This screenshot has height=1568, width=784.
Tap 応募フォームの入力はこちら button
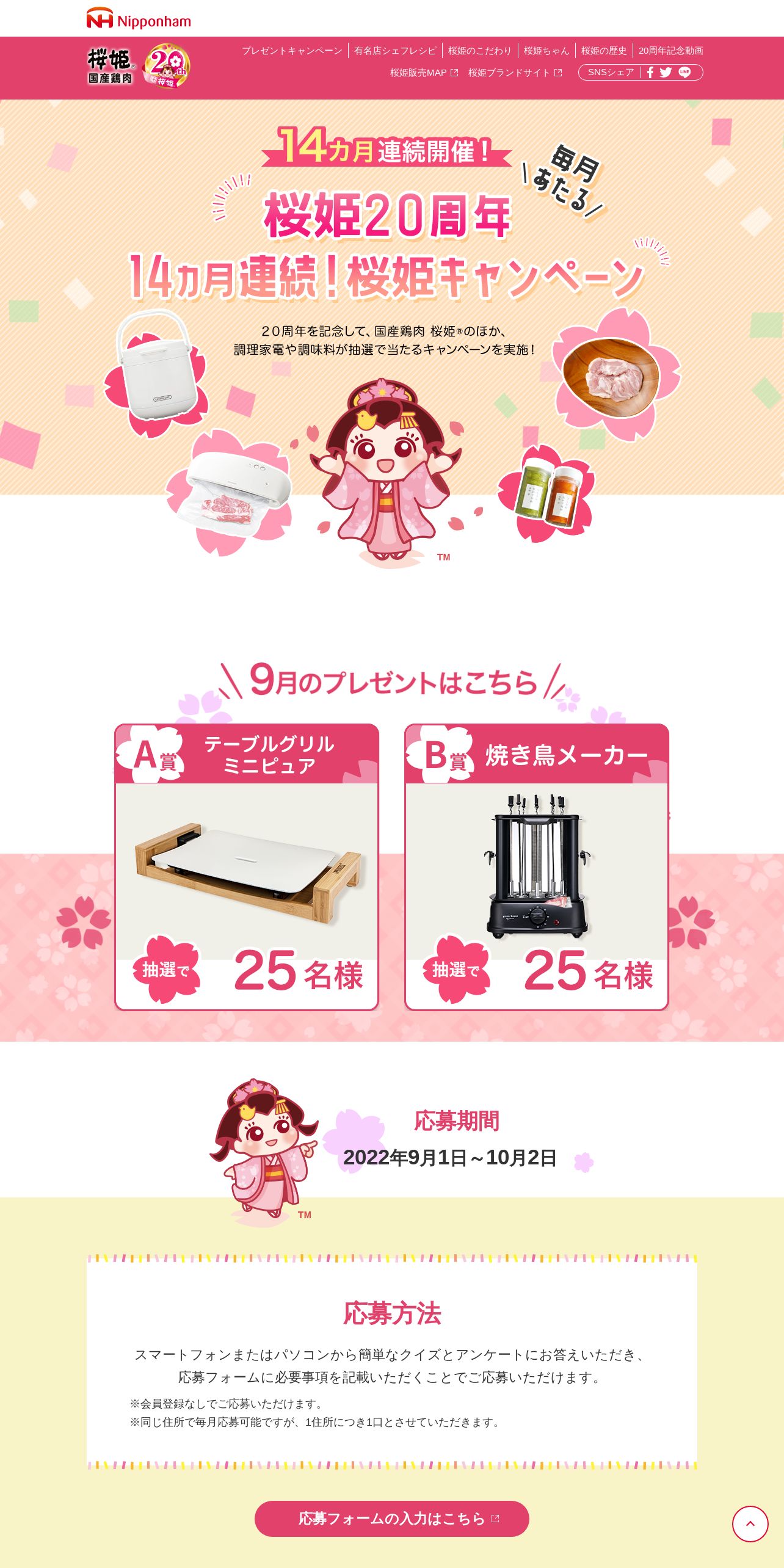(392, 1519)
